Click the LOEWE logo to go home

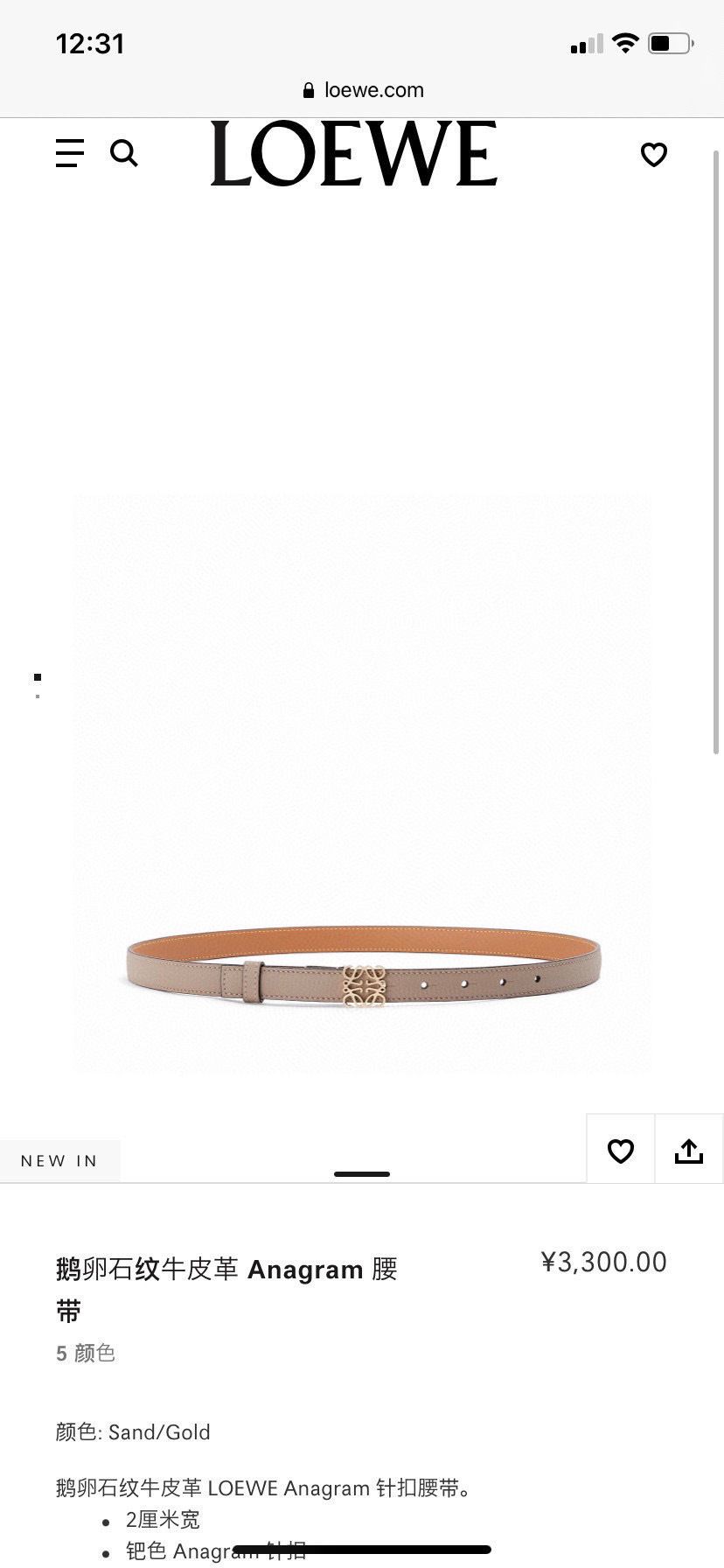[355, 154]
